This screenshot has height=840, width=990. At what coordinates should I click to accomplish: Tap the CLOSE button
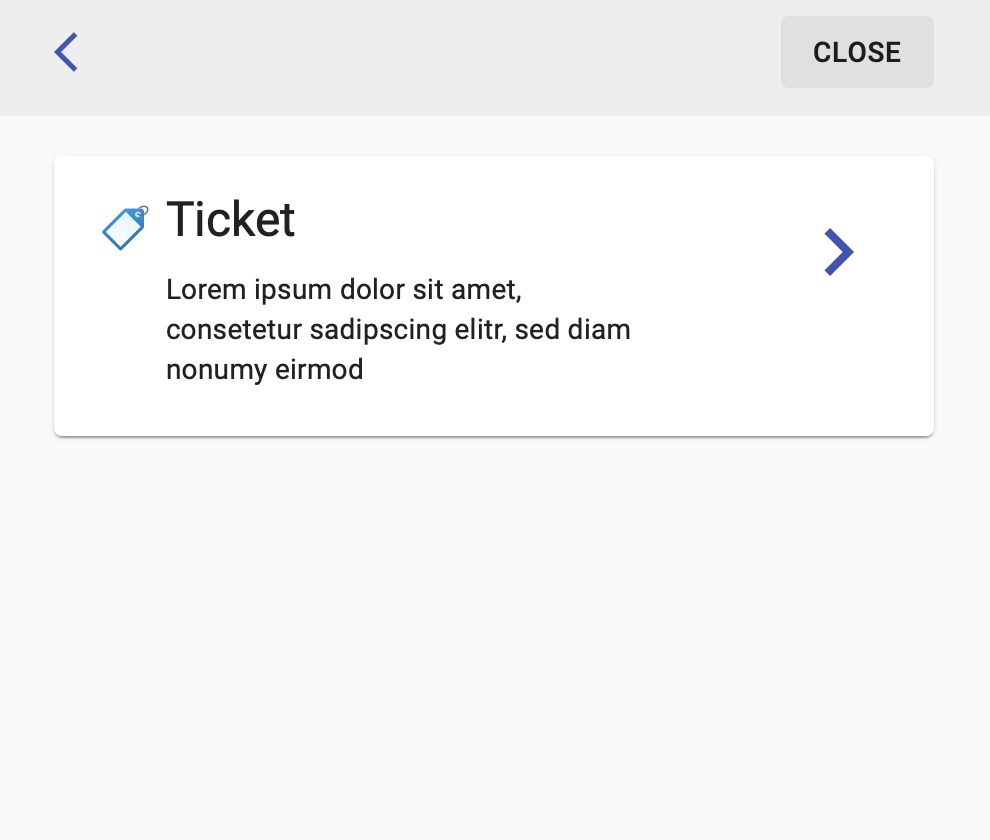(x=856, y=52)
